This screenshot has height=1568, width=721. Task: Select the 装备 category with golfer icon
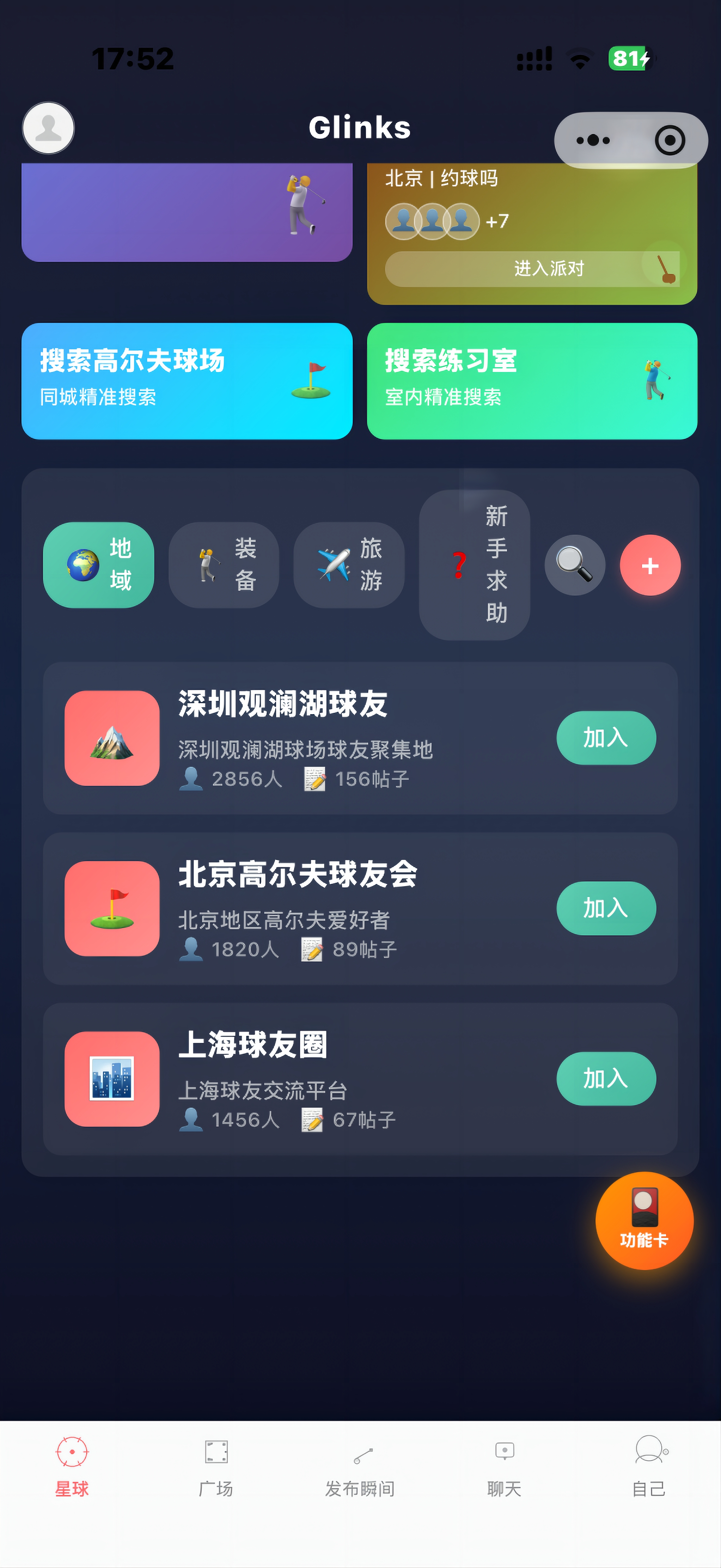click(224, 565)
